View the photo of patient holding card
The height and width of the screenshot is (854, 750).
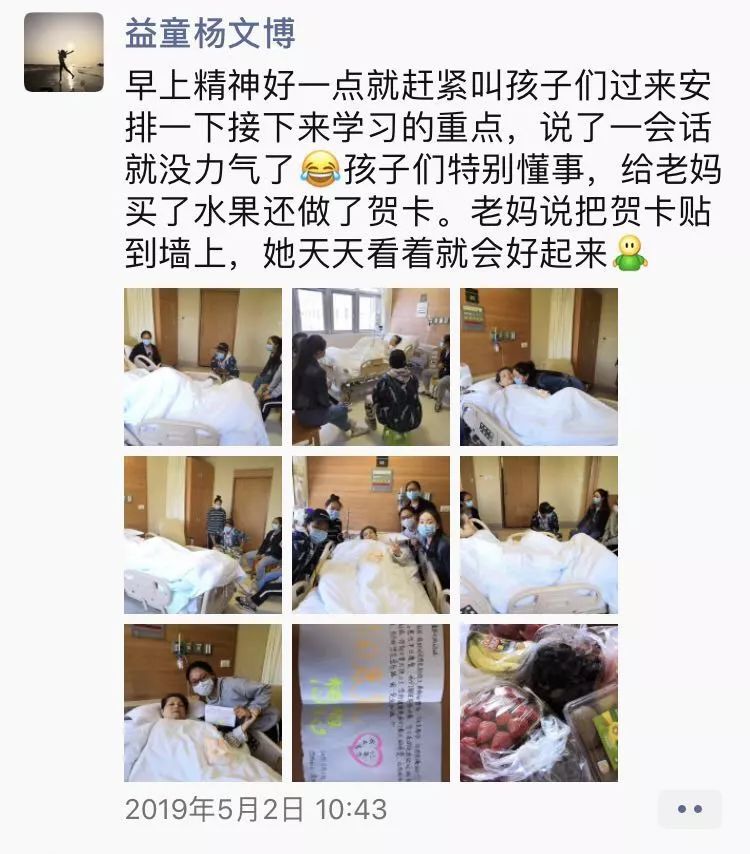(x=203, y=703)
